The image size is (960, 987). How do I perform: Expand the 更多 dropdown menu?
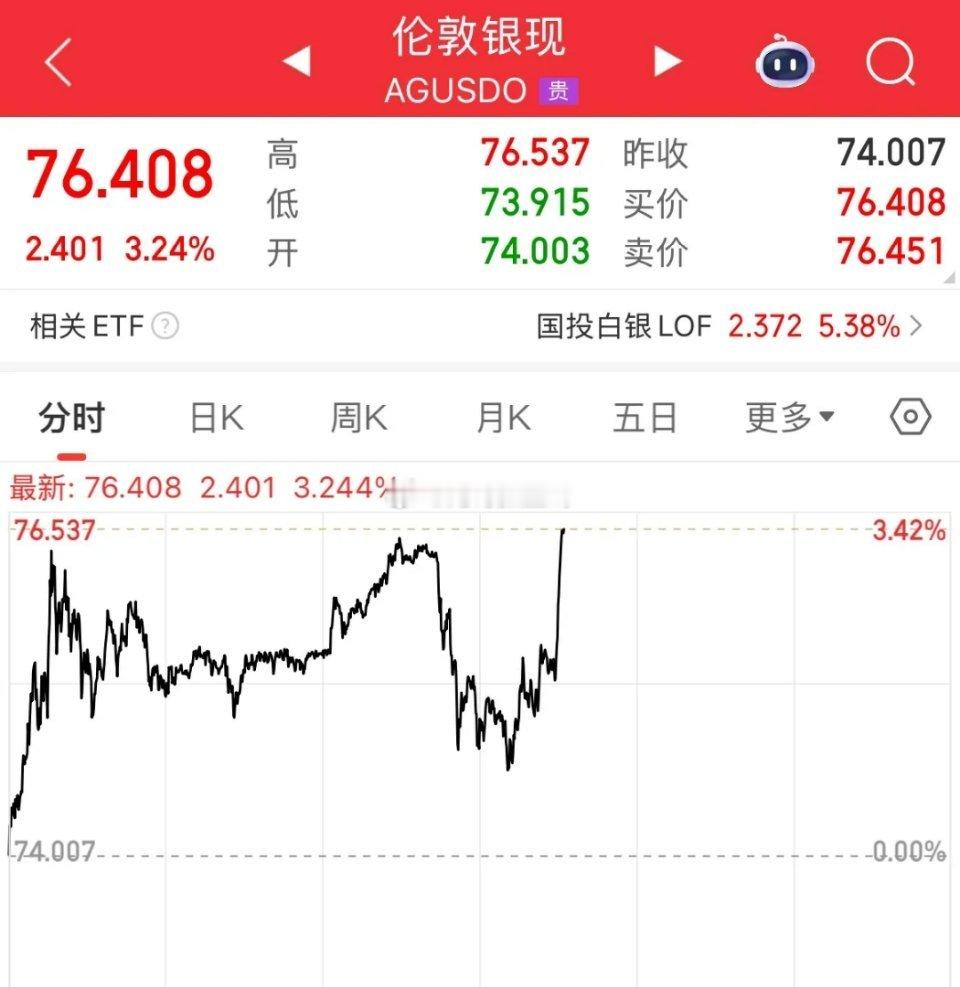click(790, 417)
